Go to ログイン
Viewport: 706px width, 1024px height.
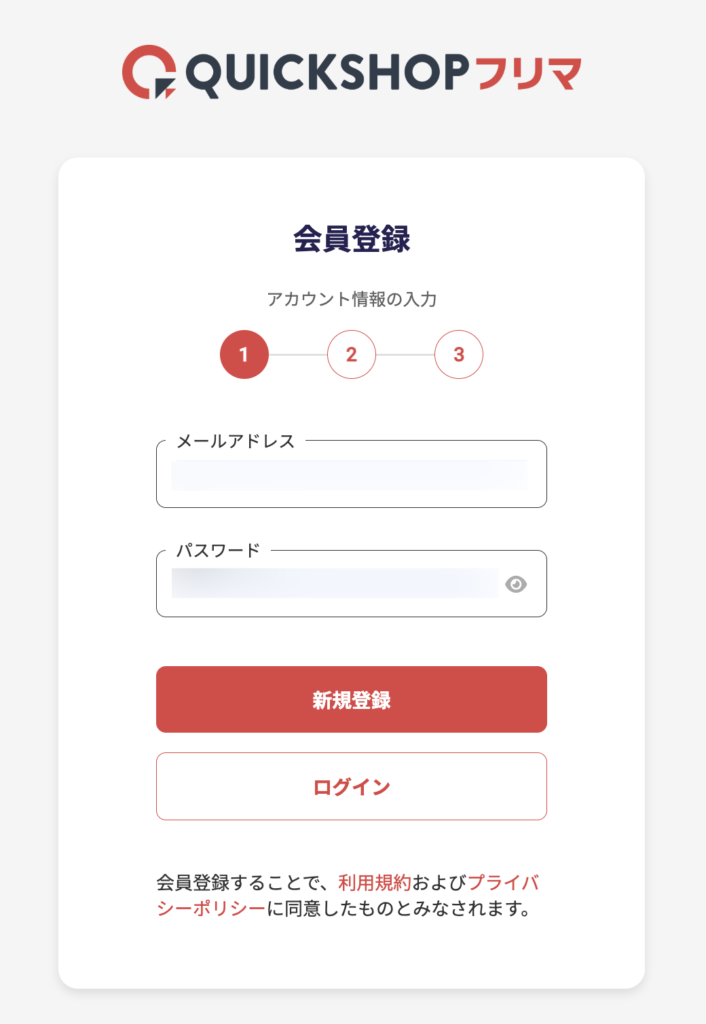tap(351, 787)
